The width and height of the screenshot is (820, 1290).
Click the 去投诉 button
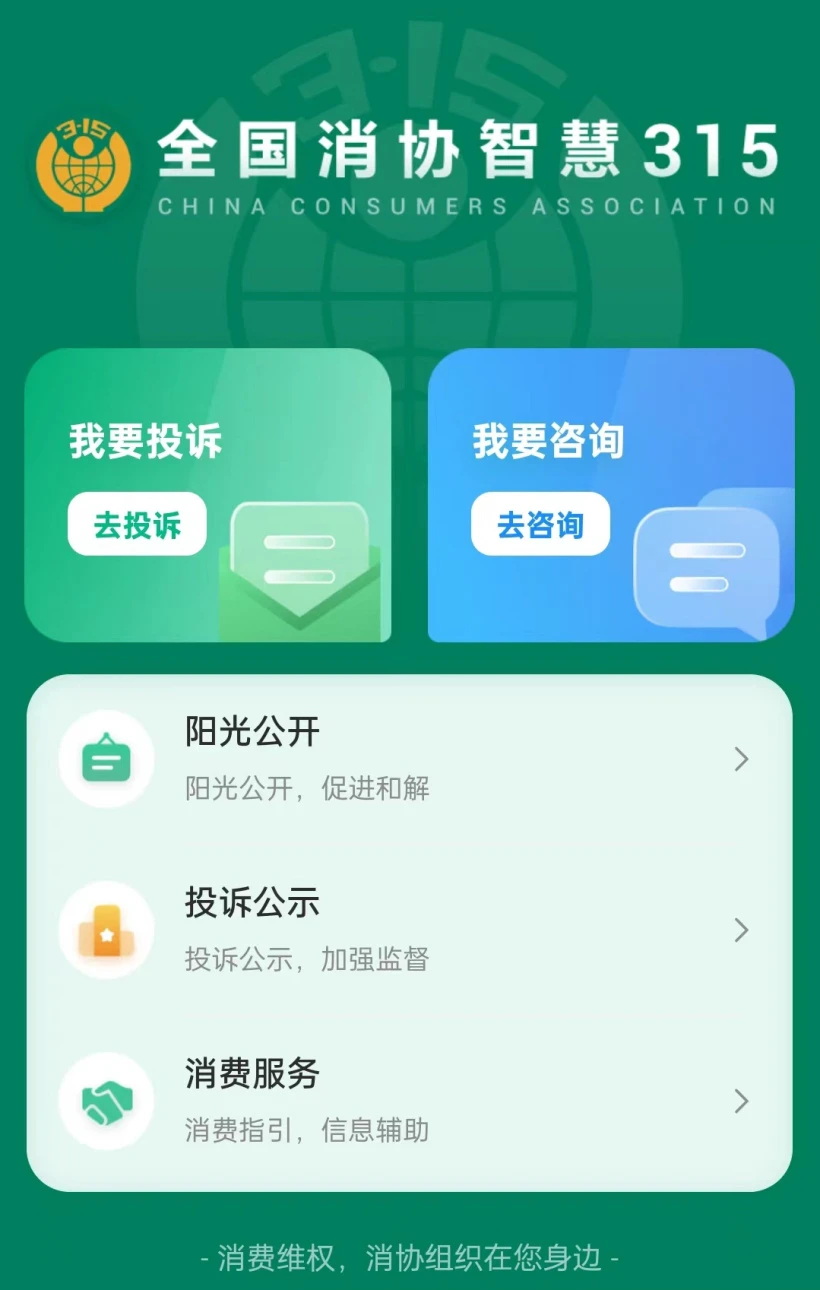(136, 523)
